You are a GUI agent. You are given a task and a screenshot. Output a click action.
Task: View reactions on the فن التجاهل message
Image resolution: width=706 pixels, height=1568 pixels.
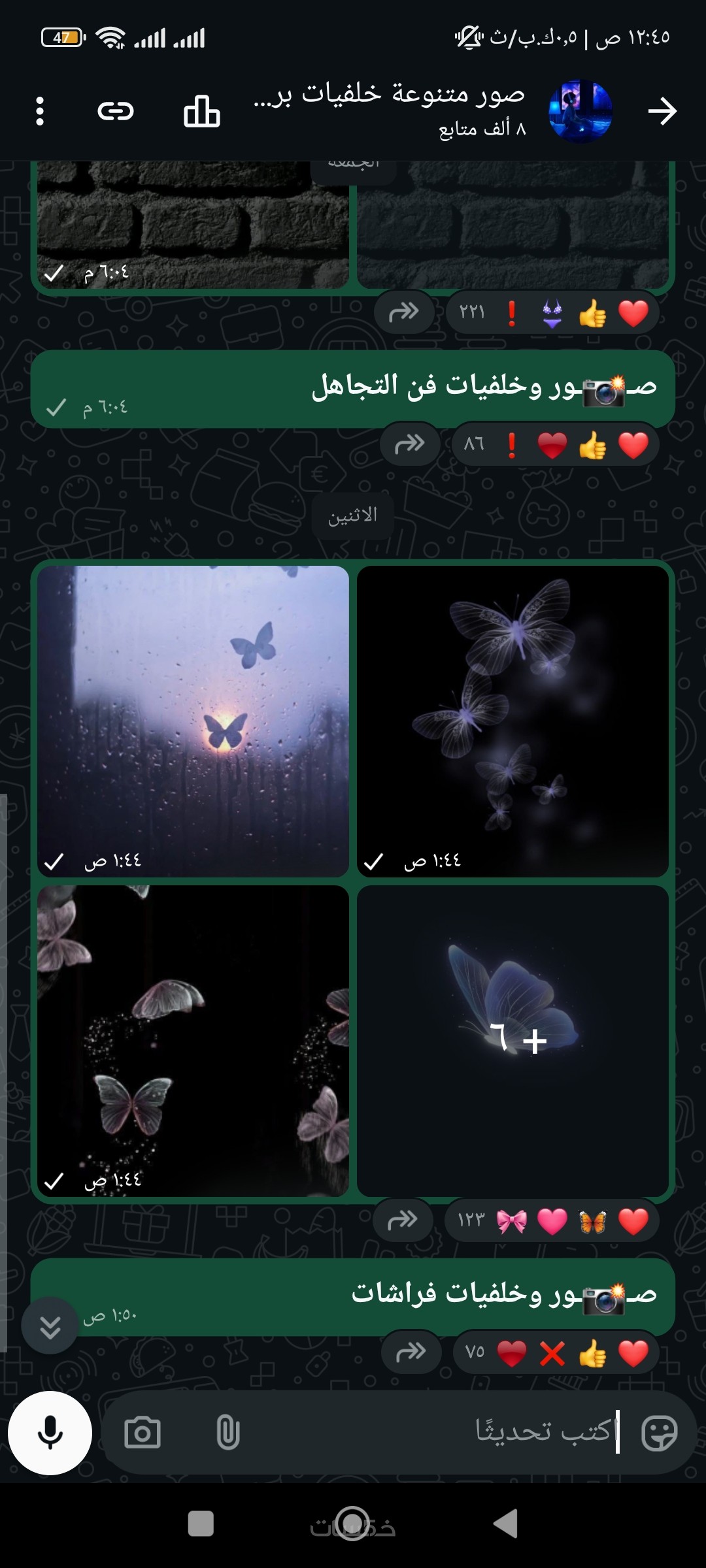coord(554,446)
